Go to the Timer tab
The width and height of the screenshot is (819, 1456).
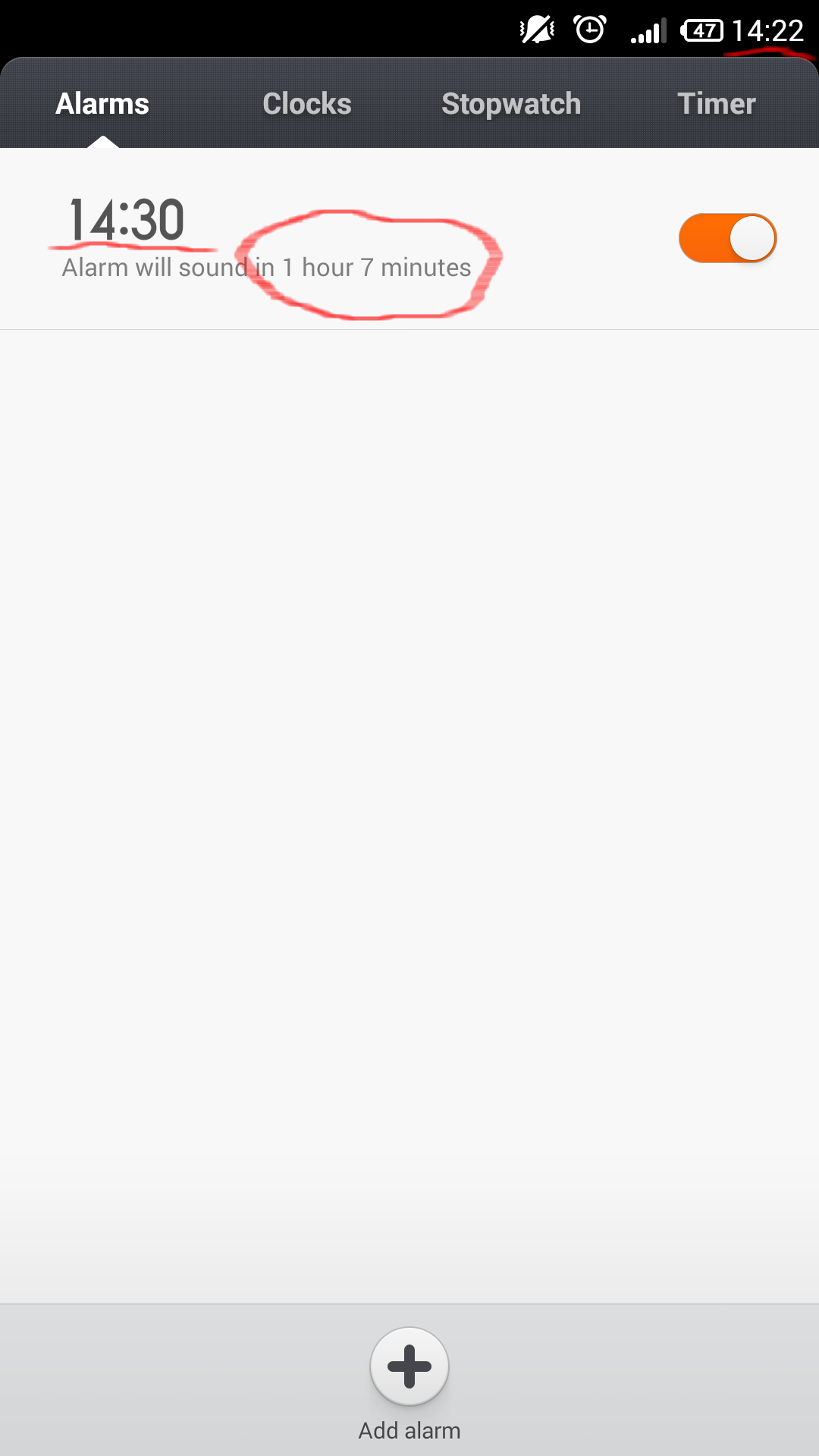coord(717,104)
